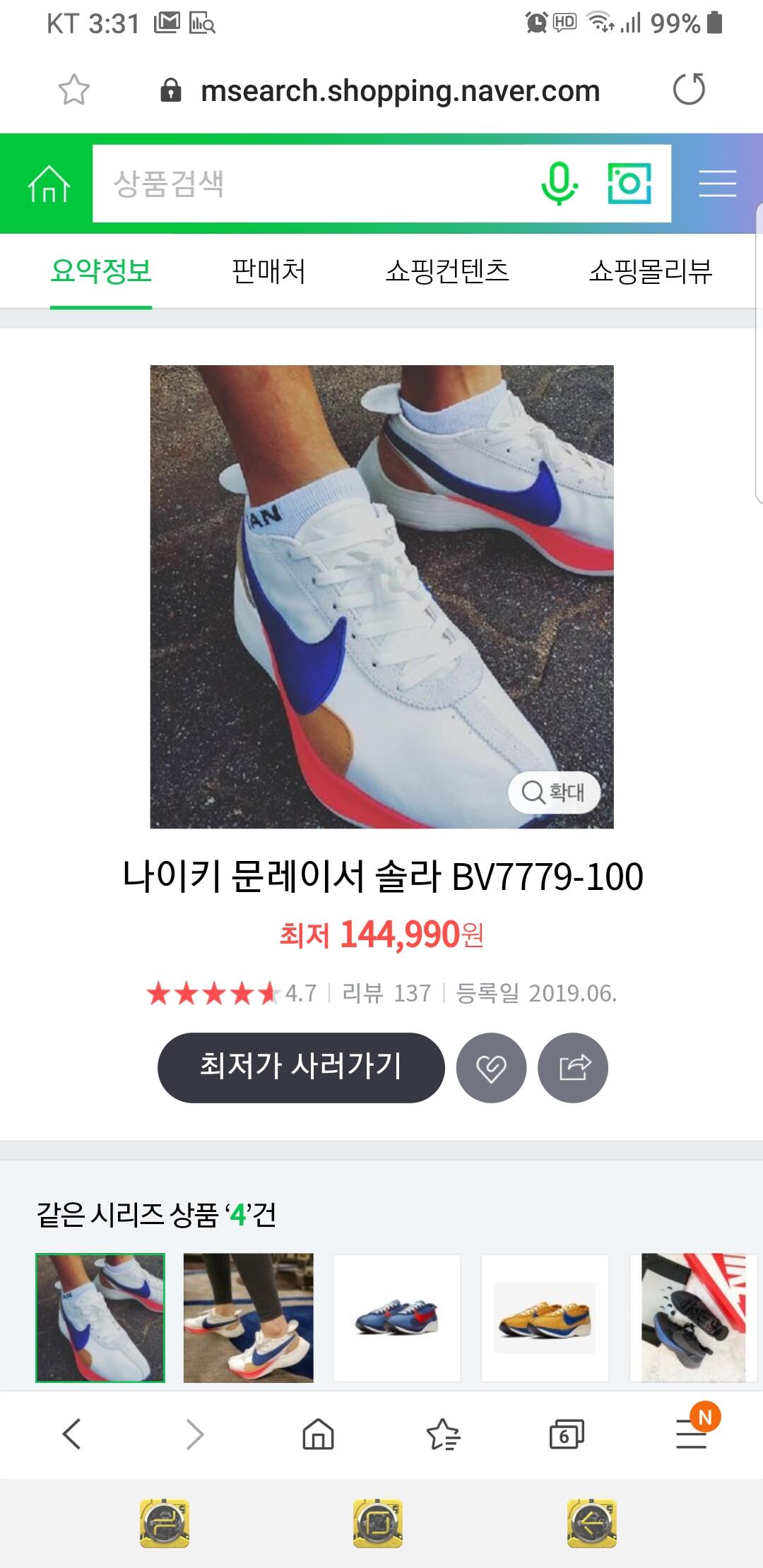This screenshot has width=763, height=1568.
Task: Go back in browser history
Action: click(x=72, y=1435)
